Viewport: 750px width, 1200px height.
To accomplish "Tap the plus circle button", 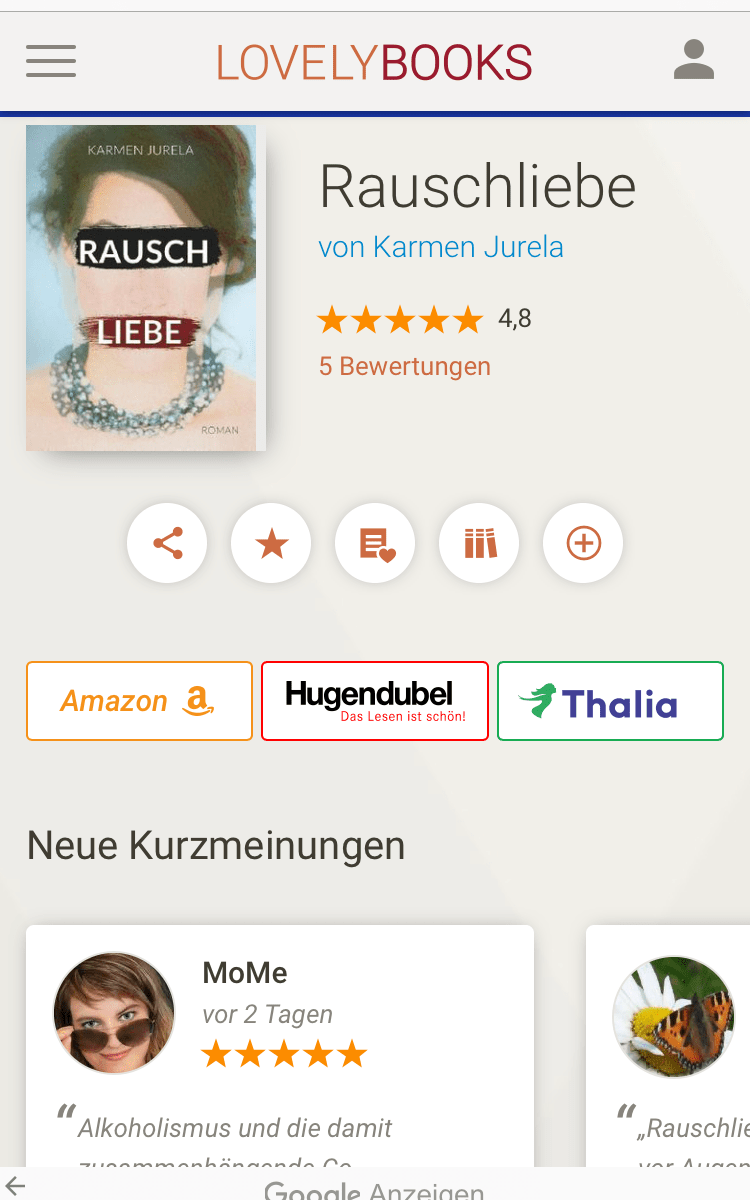I will (583, 544).
